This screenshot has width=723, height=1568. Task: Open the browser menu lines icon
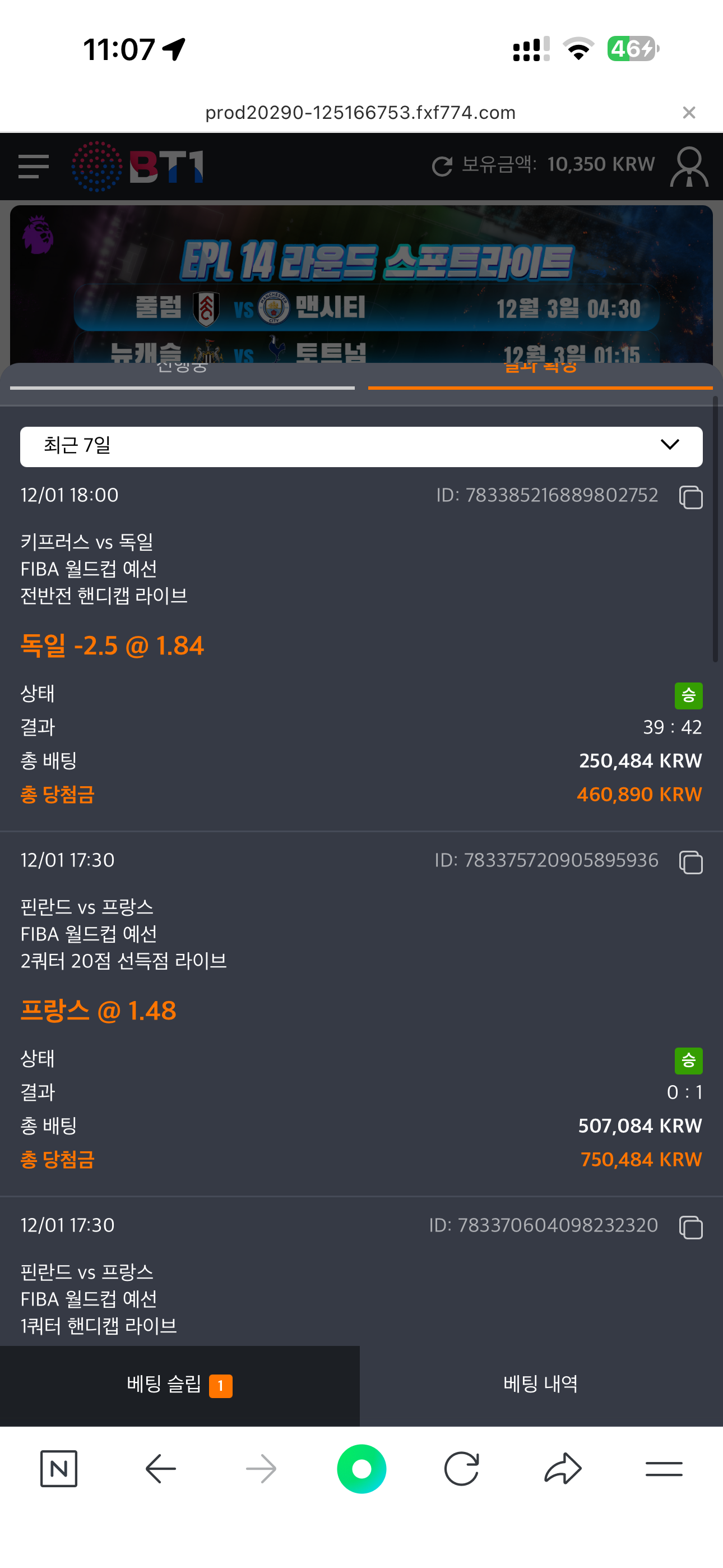click(664, 1468)
